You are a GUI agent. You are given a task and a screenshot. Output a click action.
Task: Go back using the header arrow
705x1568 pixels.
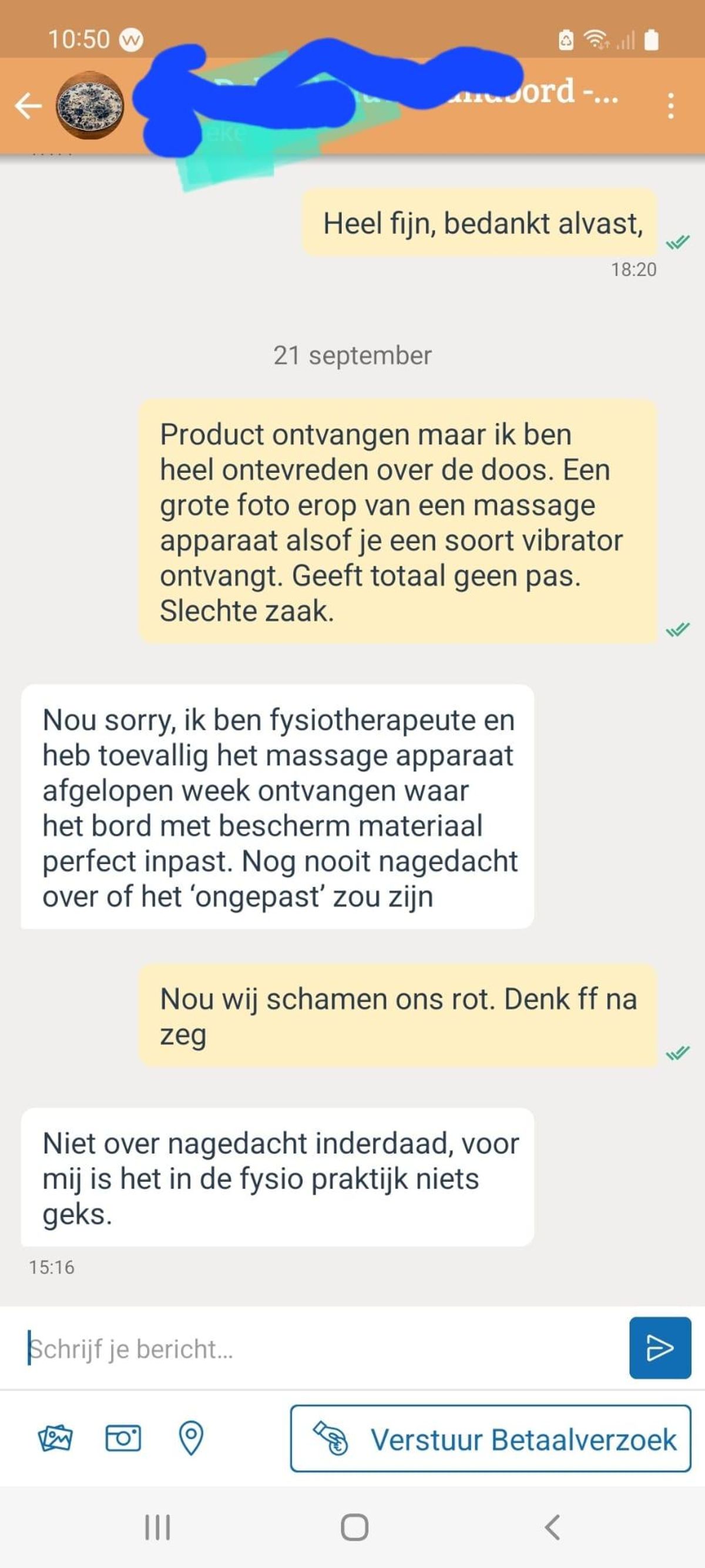(x=28, y=106)
